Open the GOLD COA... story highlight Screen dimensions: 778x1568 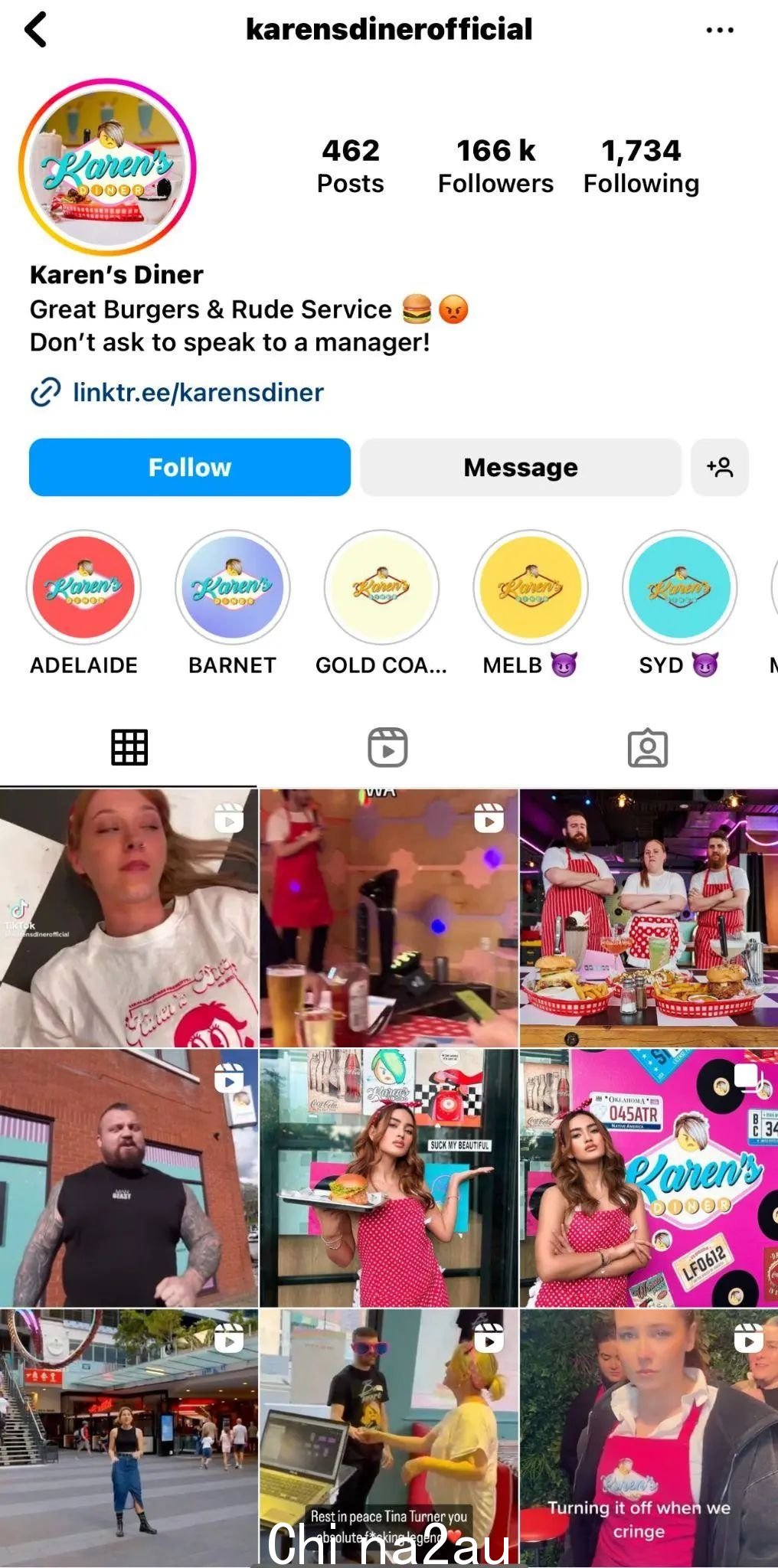(381, 587)
